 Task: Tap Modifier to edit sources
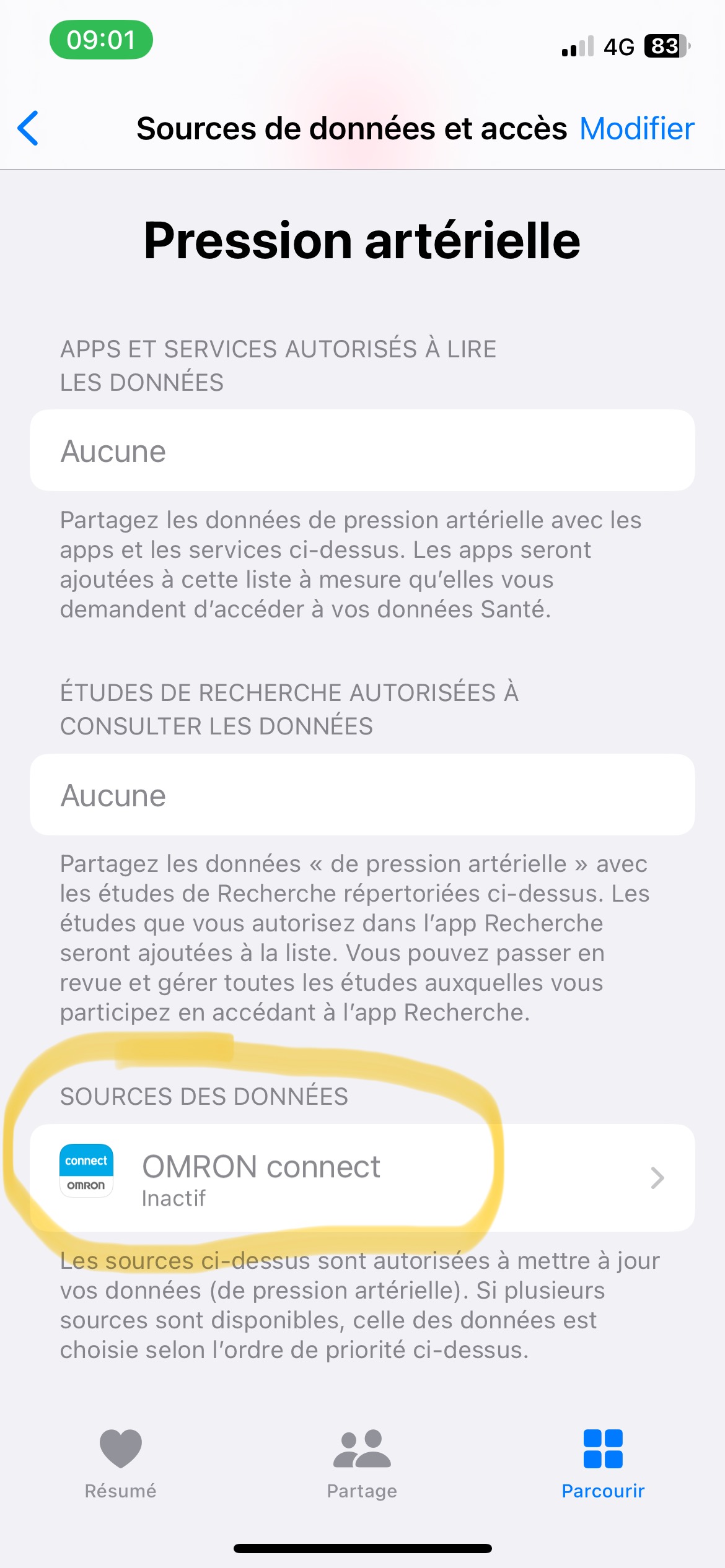click(x=636, y=129)
